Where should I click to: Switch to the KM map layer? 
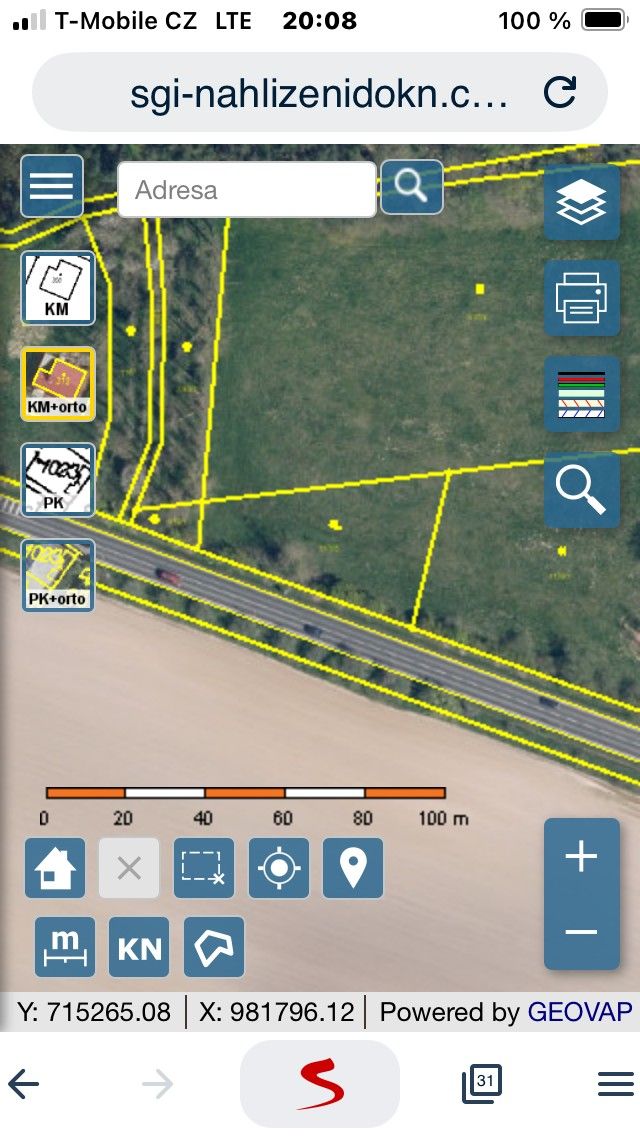click(58, 288)
